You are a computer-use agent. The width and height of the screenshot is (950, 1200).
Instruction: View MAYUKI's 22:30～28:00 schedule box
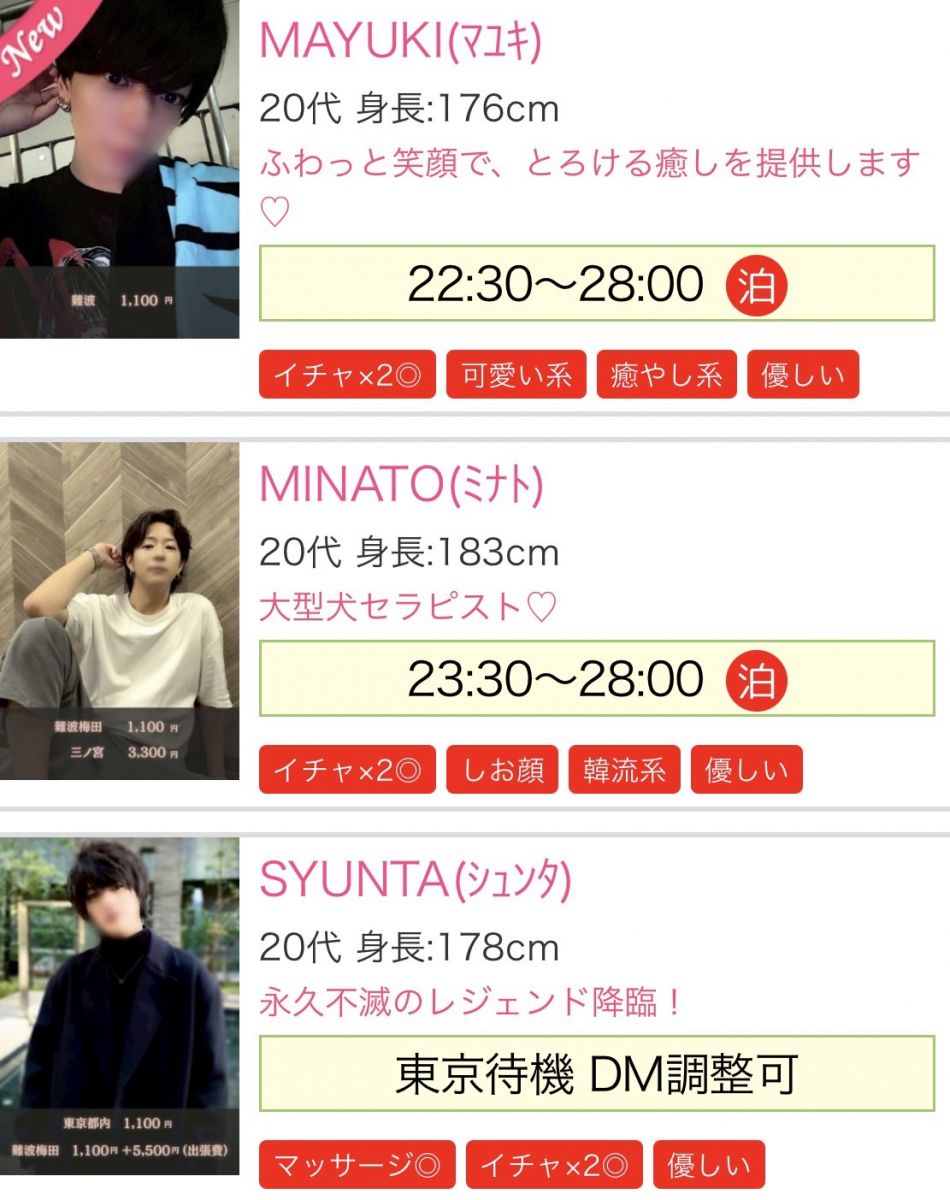click(597, 284)
